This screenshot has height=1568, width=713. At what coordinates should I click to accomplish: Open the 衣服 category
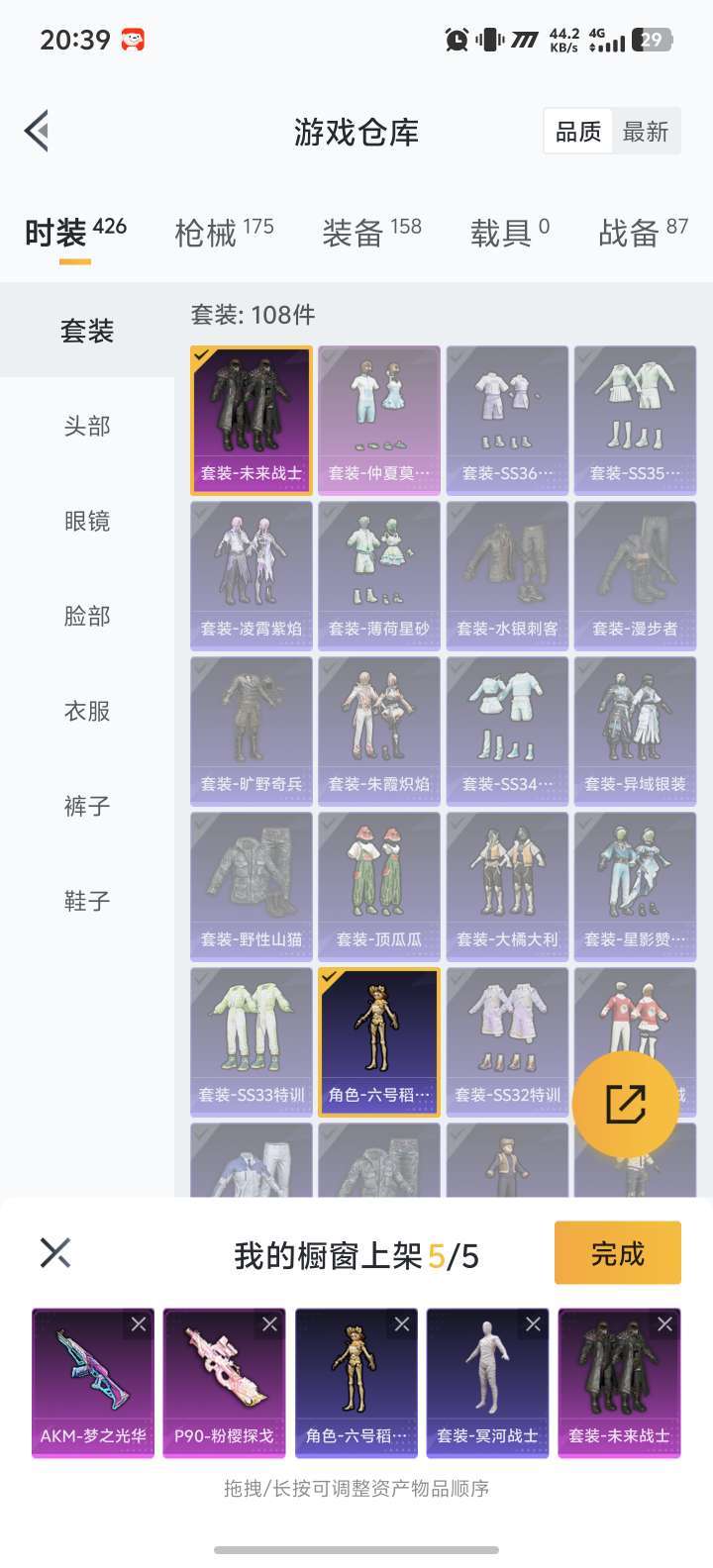[87, 711]
